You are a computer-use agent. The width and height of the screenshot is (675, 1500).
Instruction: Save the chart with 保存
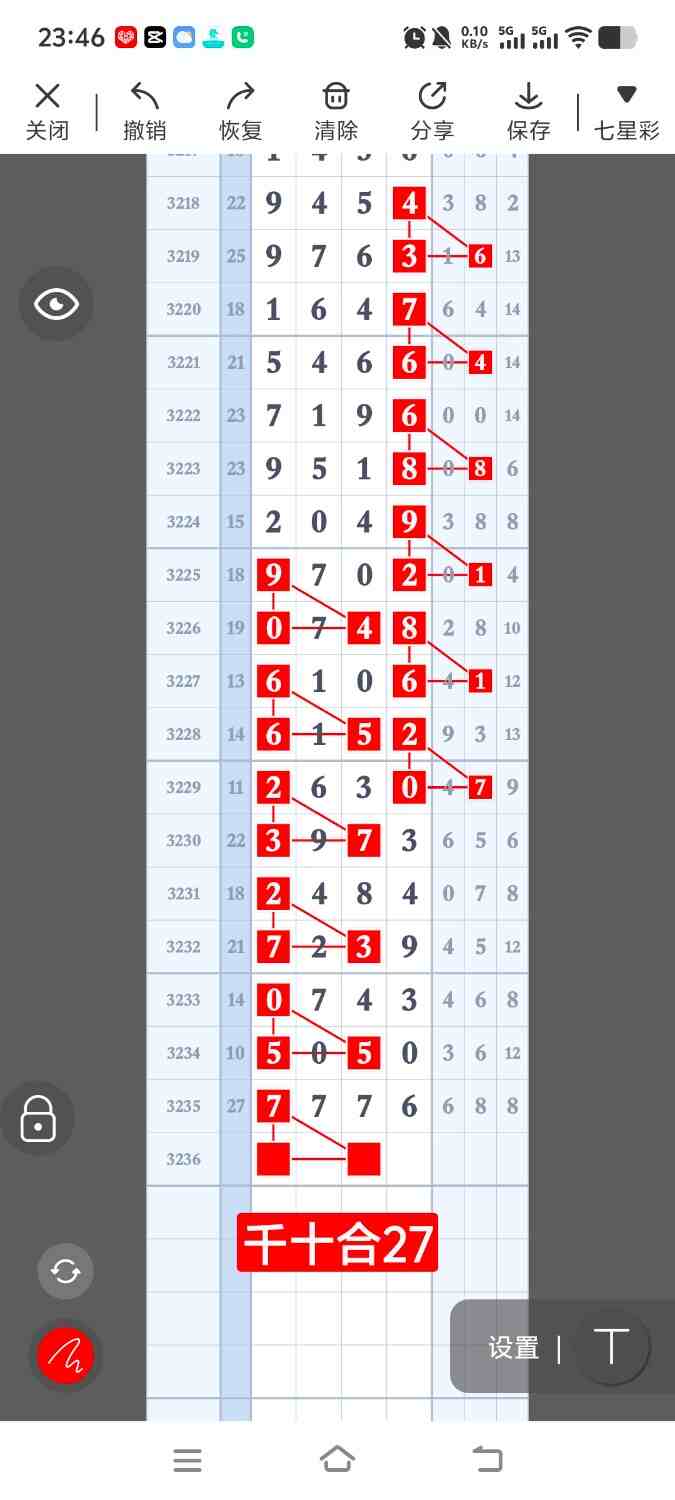[x=528, y=111]
